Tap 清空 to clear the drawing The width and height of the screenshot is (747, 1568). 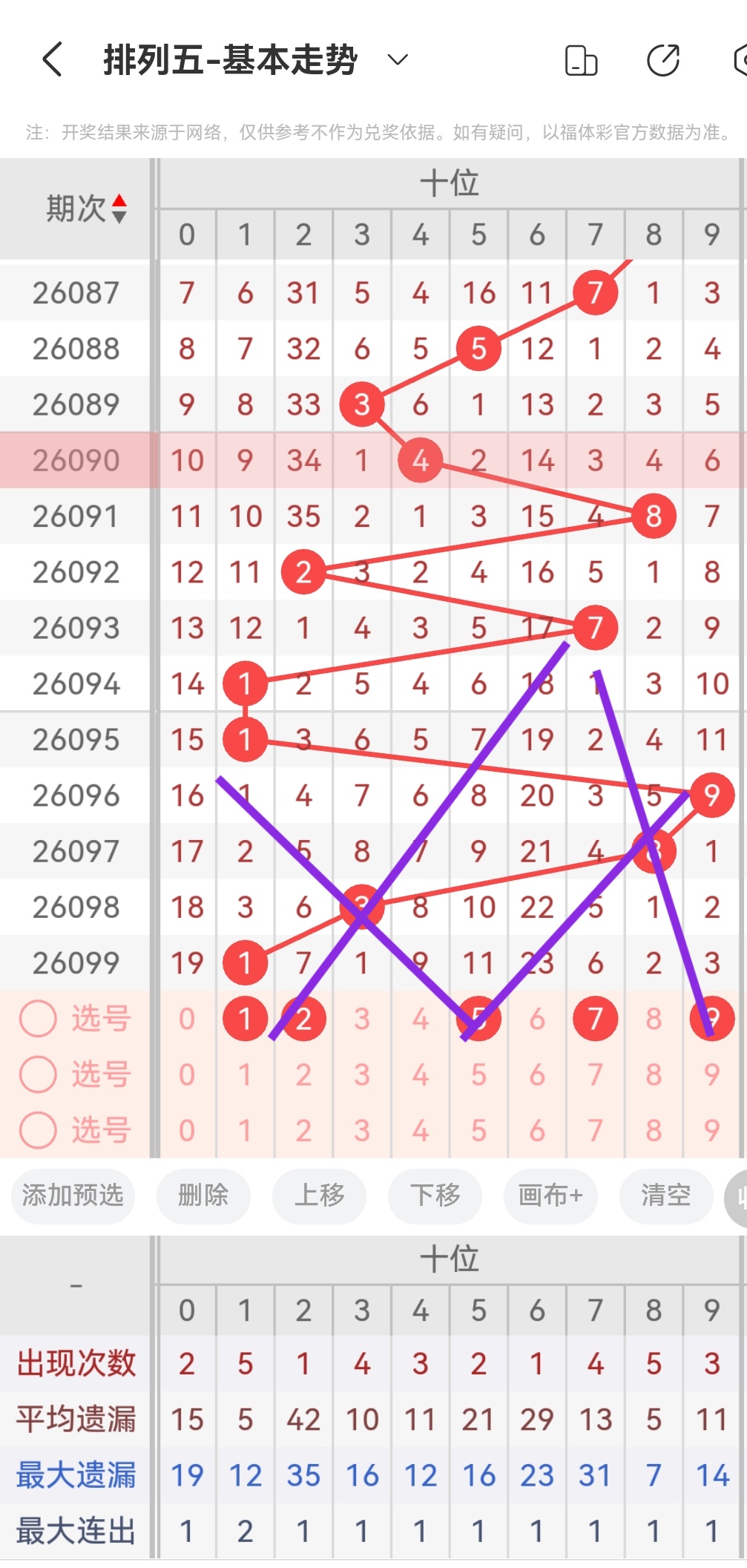(665, 1195)
